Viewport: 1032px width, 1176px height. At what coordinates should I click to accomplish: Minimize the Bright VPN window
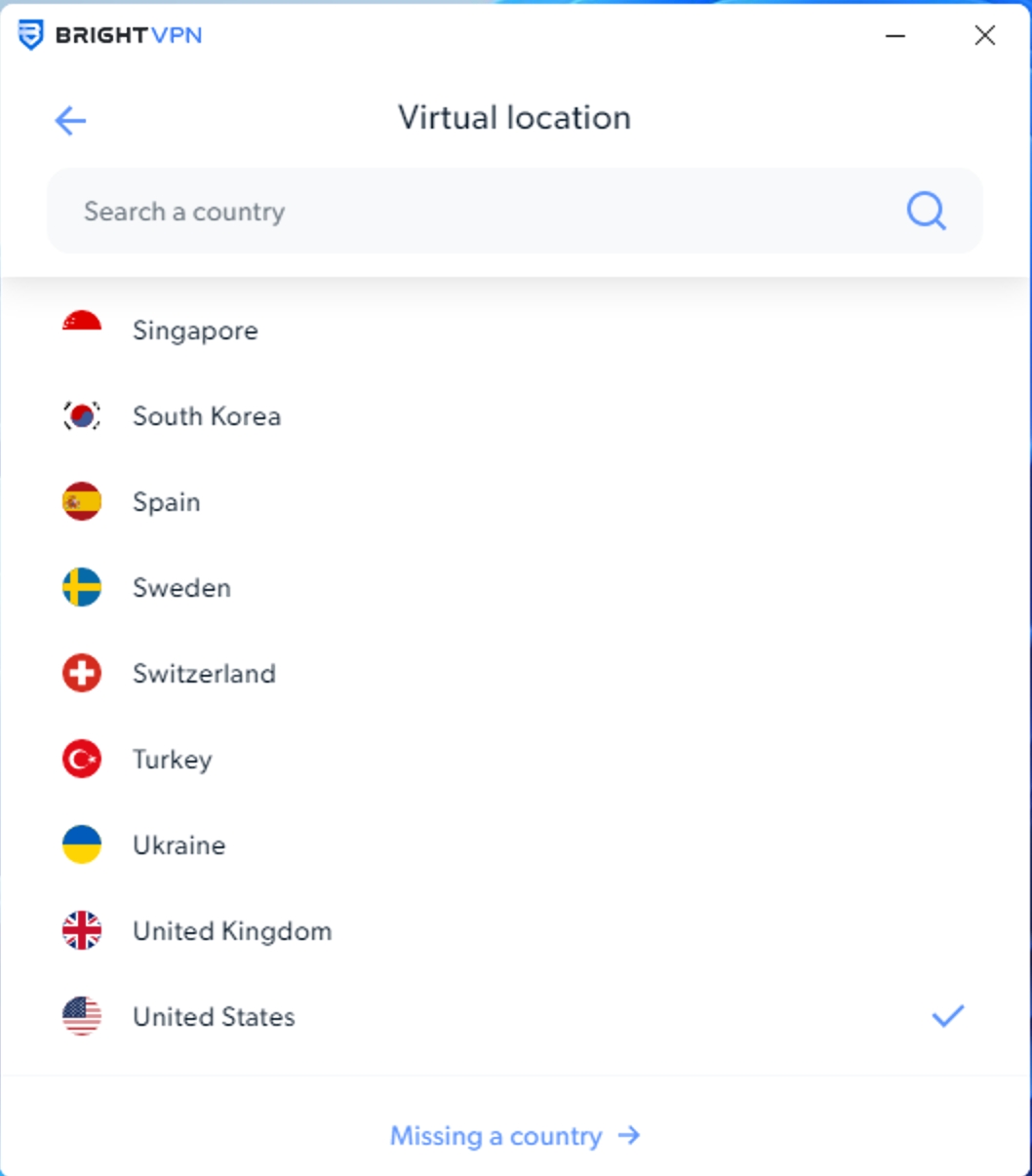[895, 36]
